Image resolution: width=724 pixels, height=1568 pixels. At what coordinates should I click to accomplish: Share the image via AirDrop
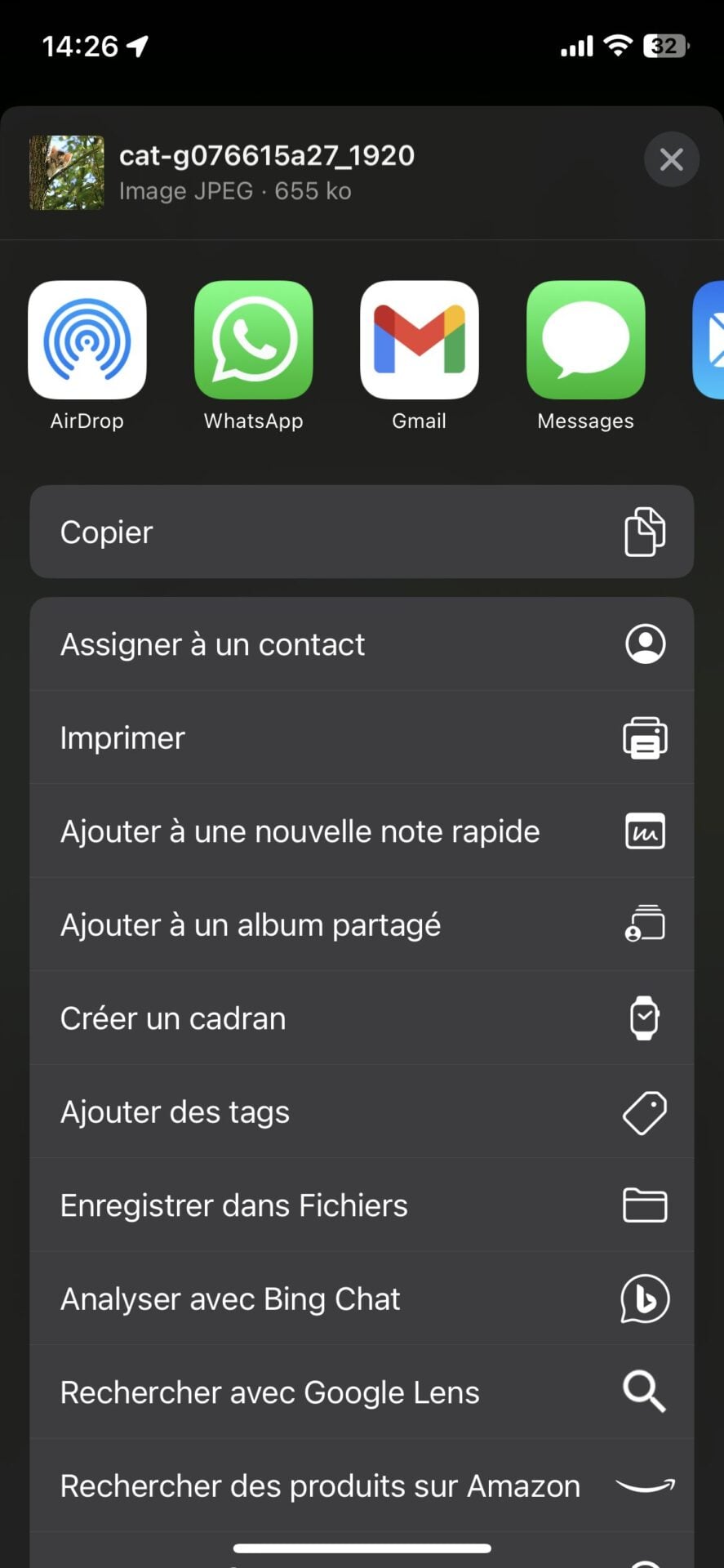87,341
